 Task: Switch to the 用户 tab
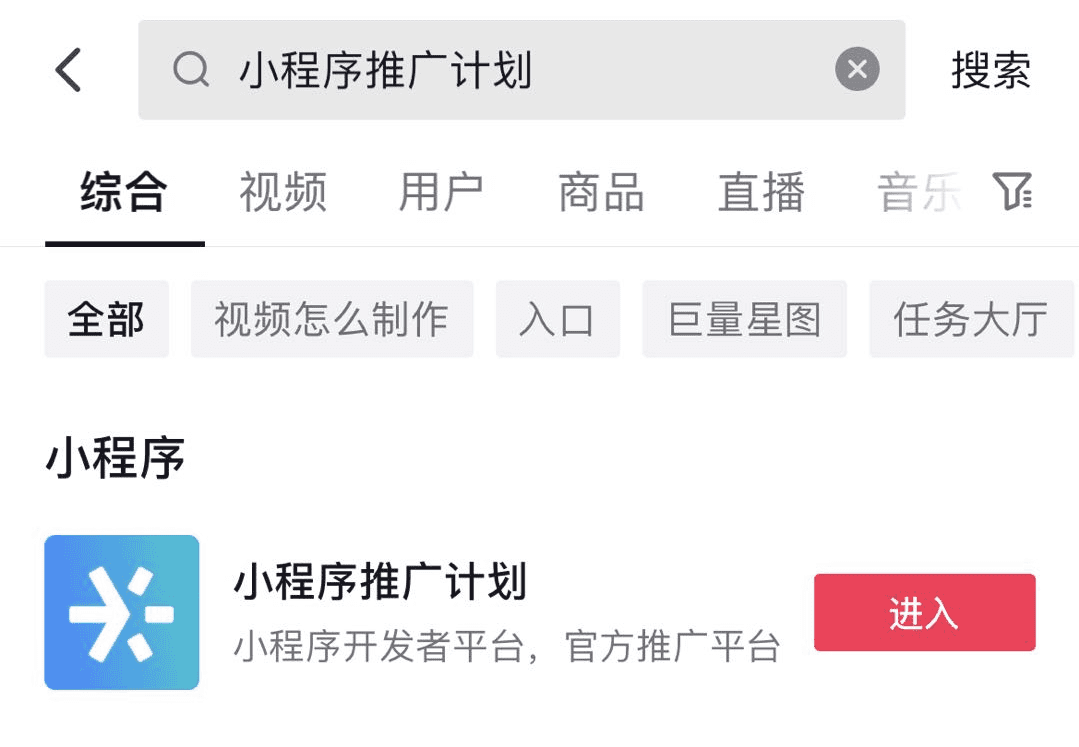click(441, 192)
